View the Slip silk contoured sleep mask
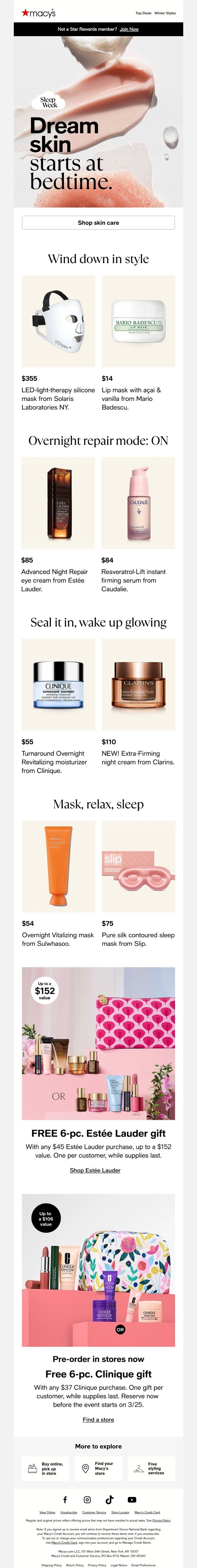The height and width of the screenshot is (1568, 197). (x=138, y=866)
